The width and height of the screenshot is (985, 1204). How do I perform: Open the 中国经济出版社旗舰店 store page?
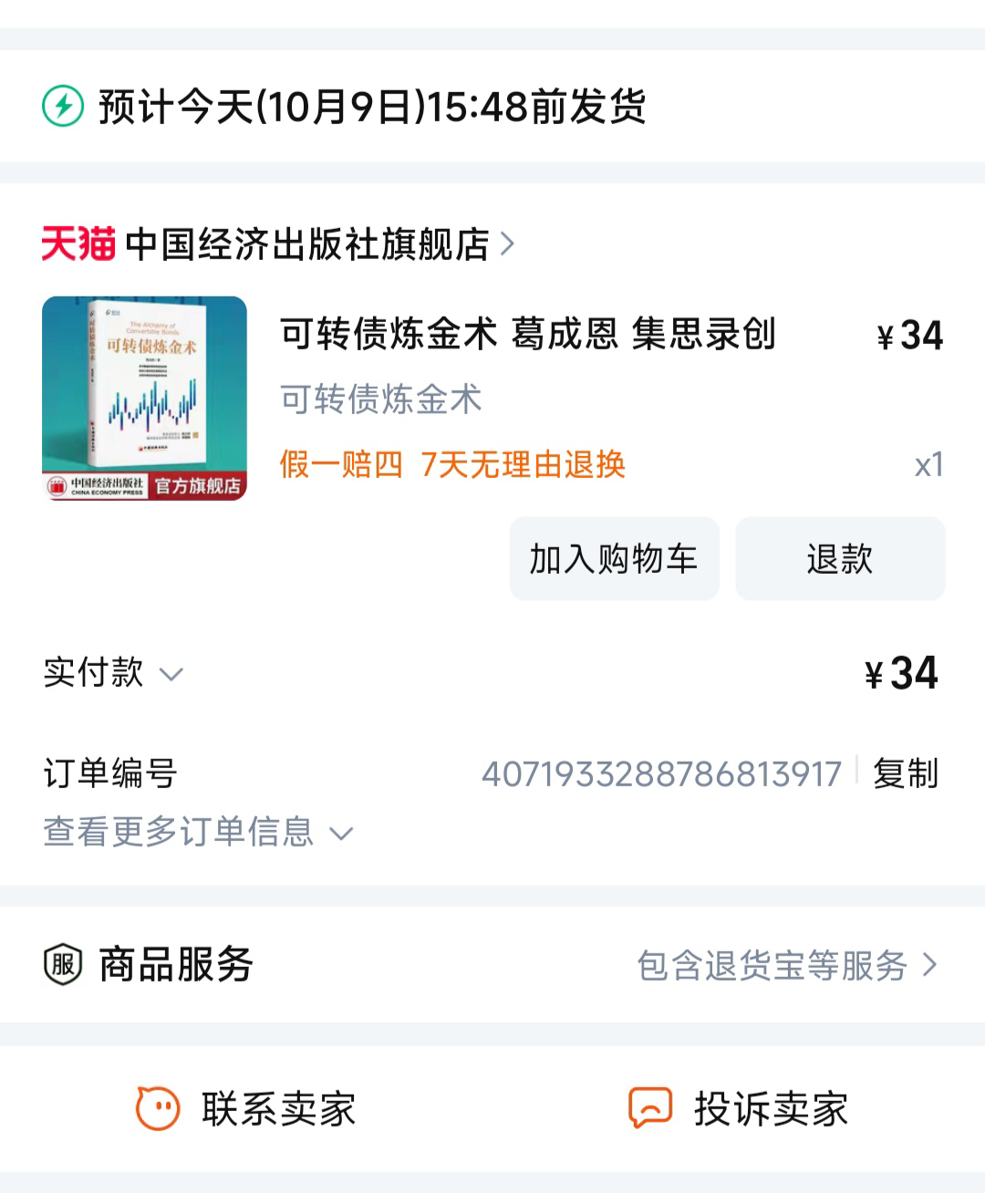click(306, 244)
